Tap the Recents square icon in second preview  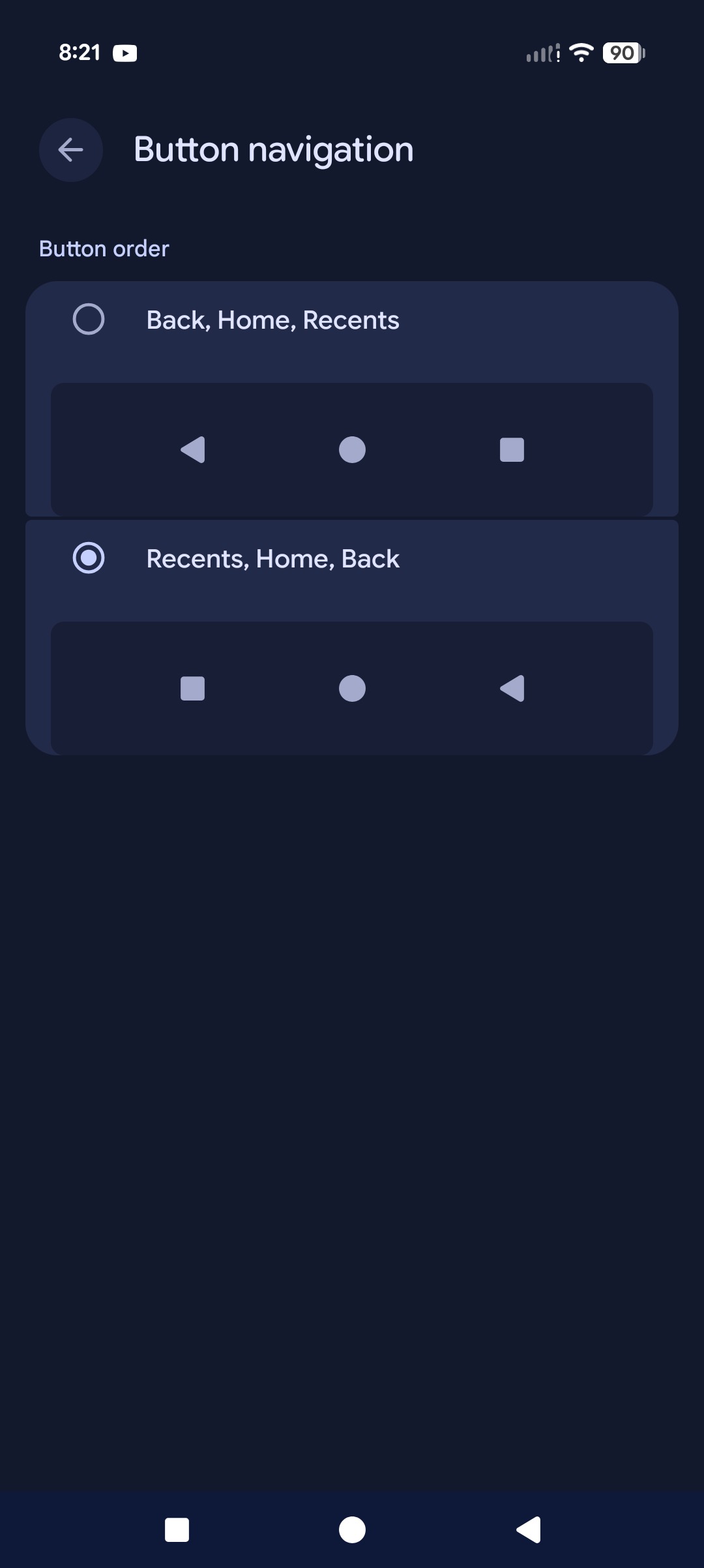192,688
